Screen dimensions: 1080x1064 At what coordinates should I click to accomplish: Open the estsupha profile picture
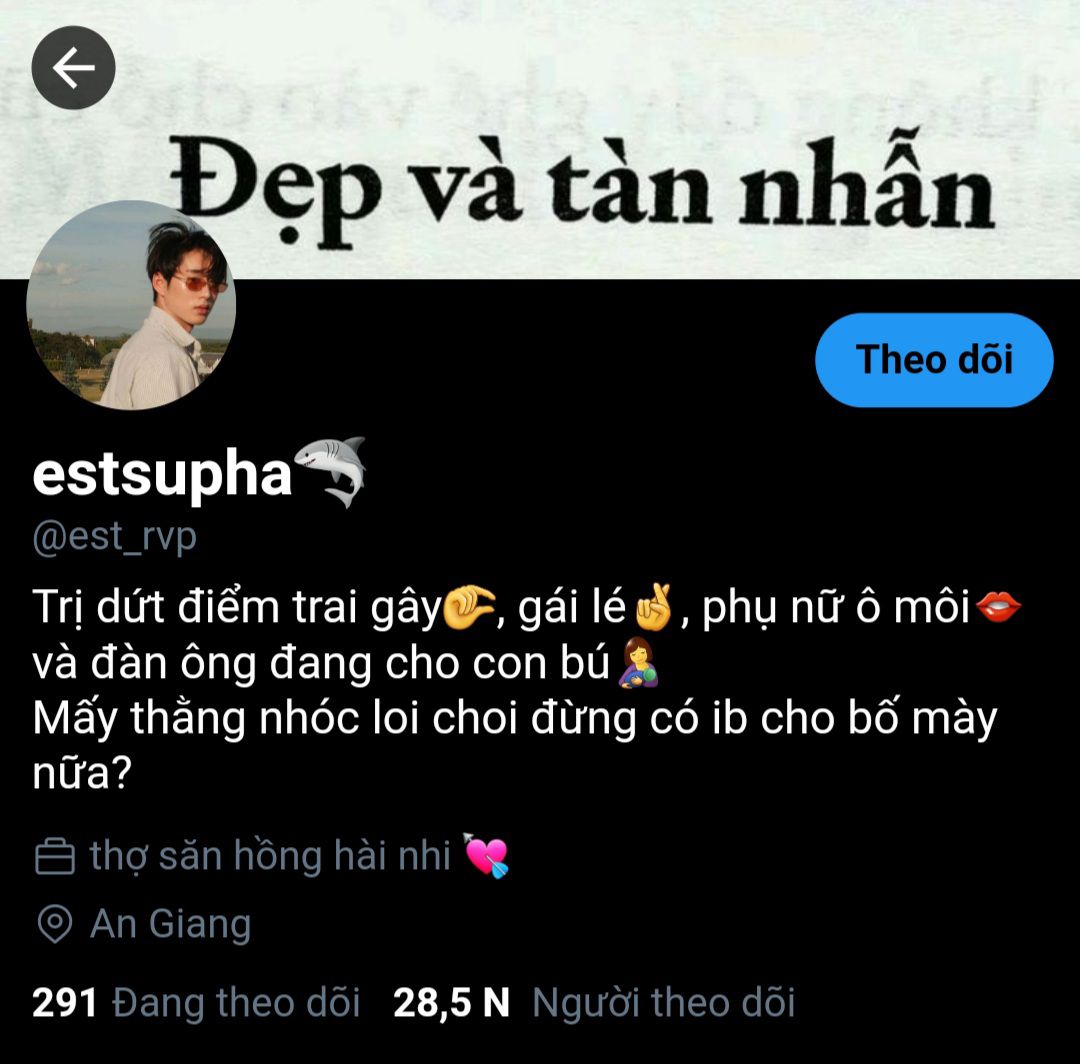131,306
